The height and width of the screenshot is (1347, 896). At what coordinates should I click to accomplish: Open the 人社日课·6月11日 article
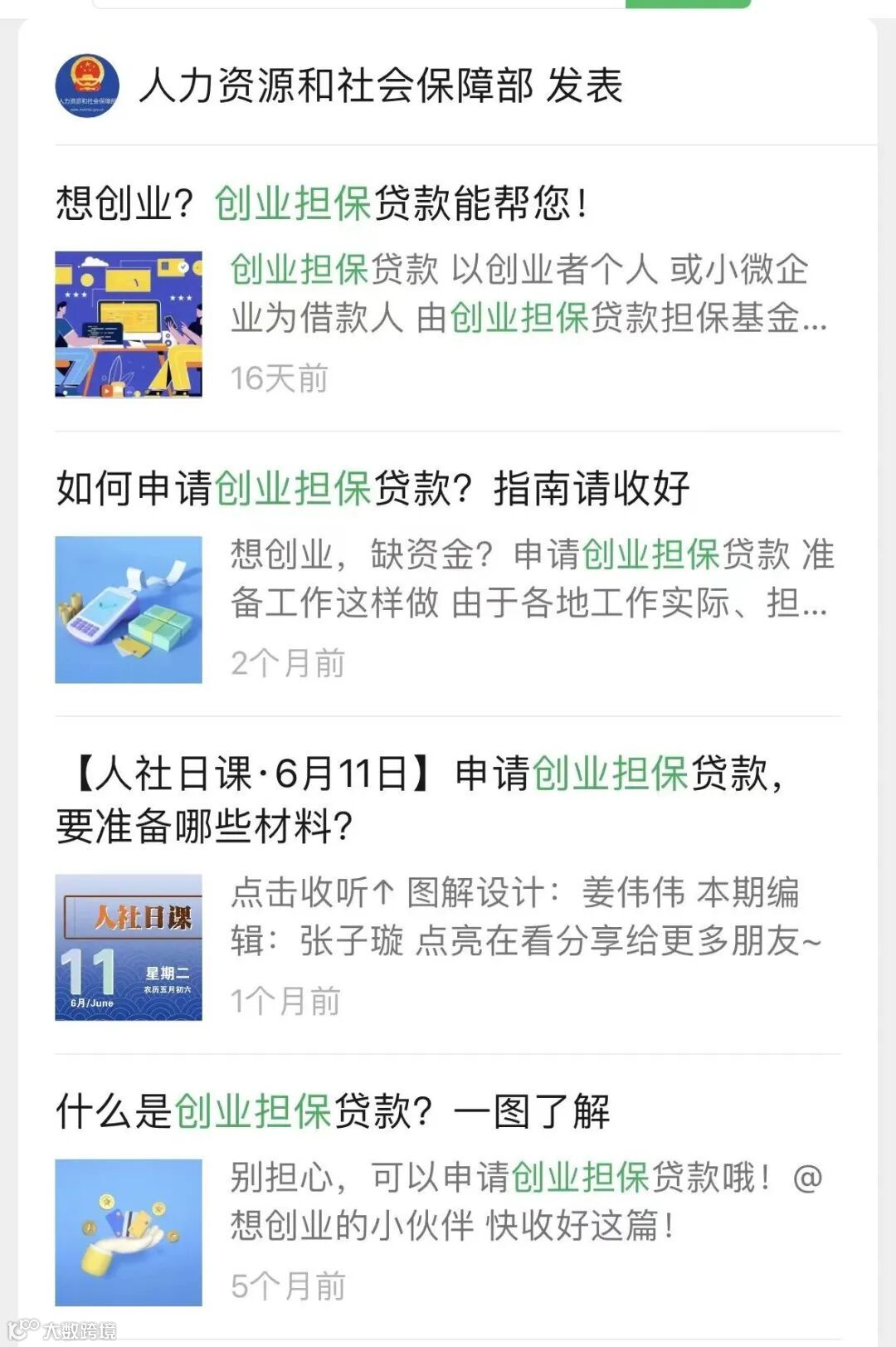click(419, 798)
